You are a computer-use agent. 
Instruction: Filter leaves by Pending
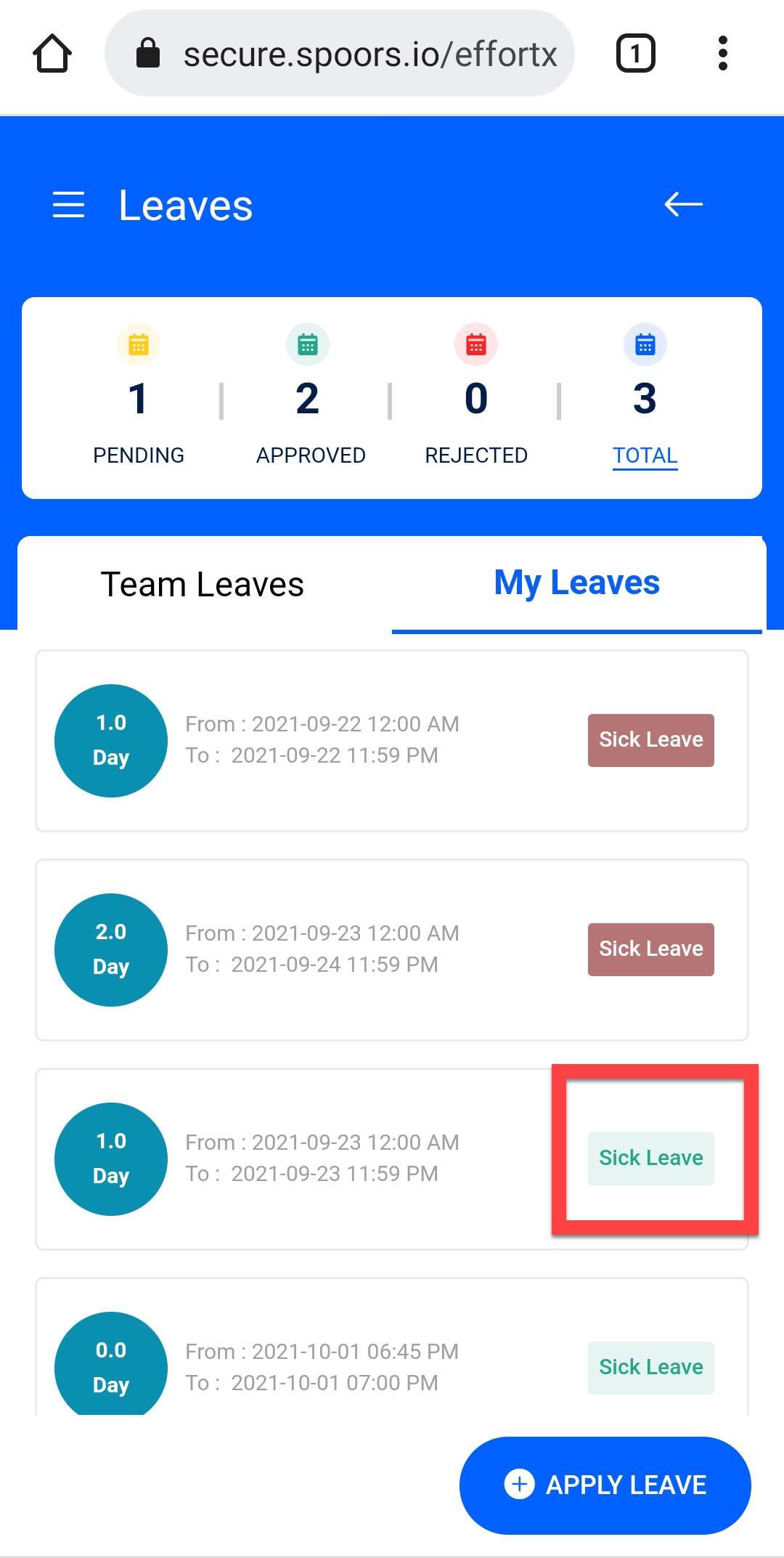click(138, 399)
